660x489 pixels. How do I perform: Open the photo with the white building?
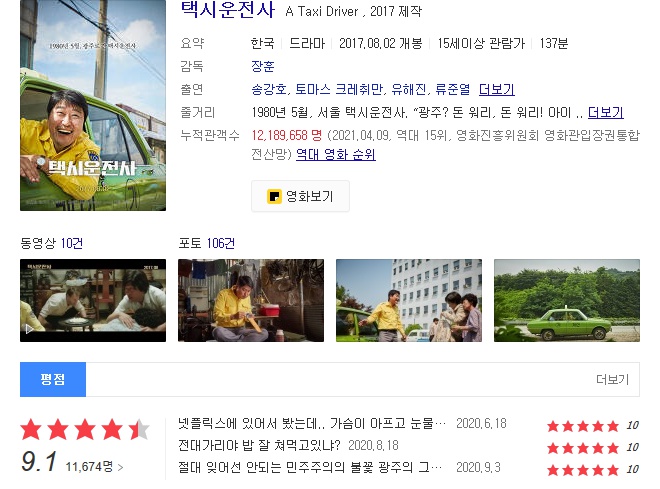tap(409, 300)
